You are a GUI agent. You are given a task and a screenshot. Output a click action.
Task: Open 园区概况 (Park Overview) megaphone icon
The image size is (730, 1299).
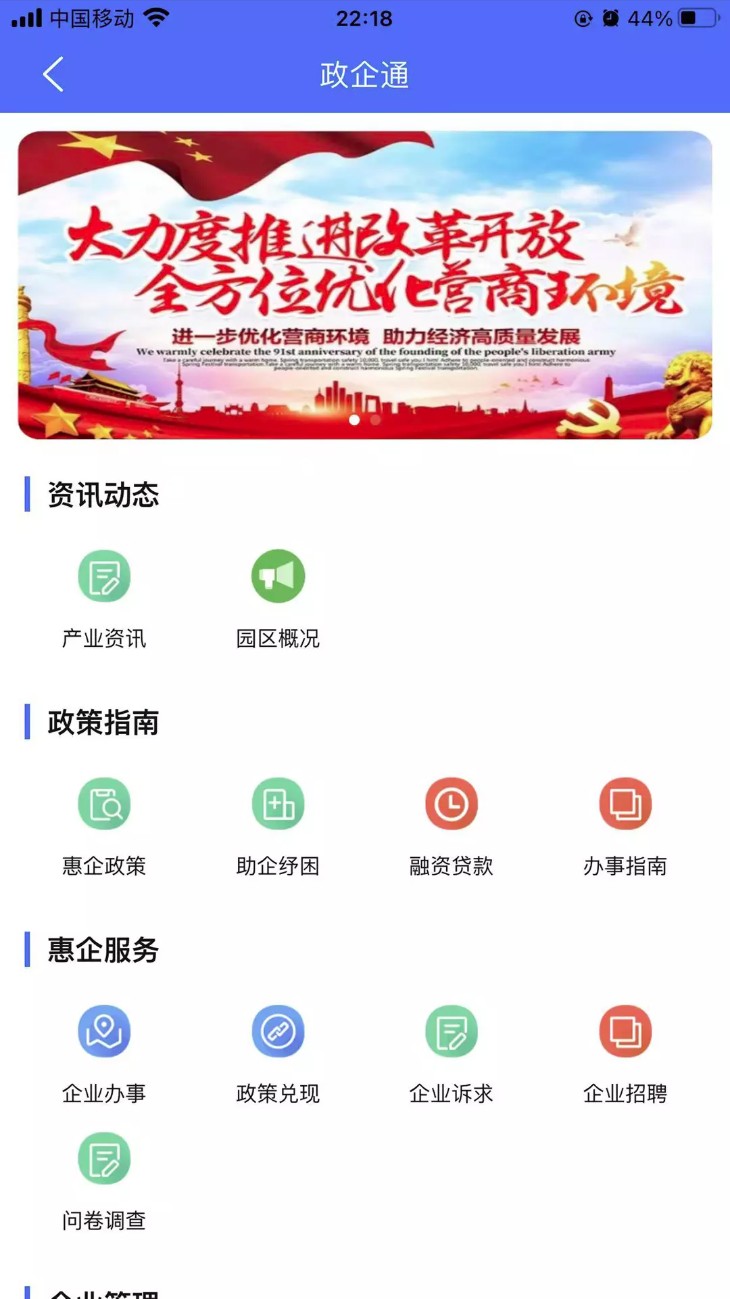pyautogui.click(x=278, y=576)
